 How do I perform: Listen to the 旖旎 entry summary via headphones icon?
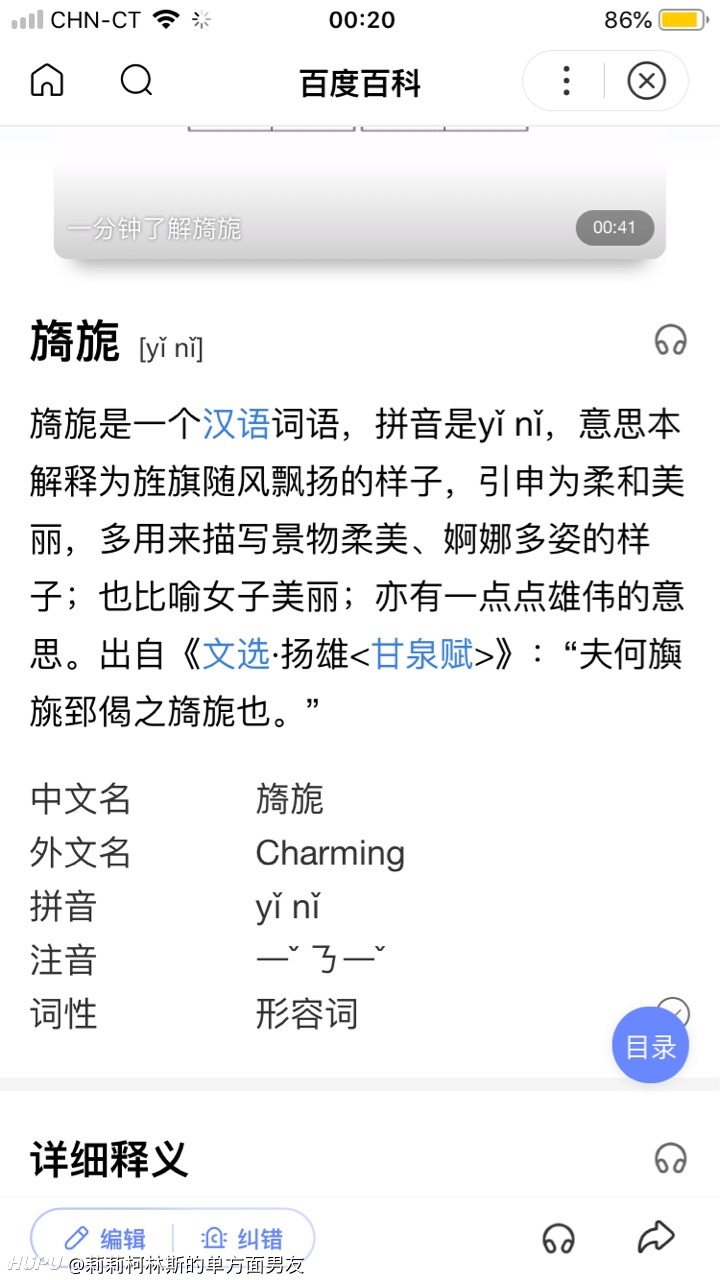click(670, 341)
